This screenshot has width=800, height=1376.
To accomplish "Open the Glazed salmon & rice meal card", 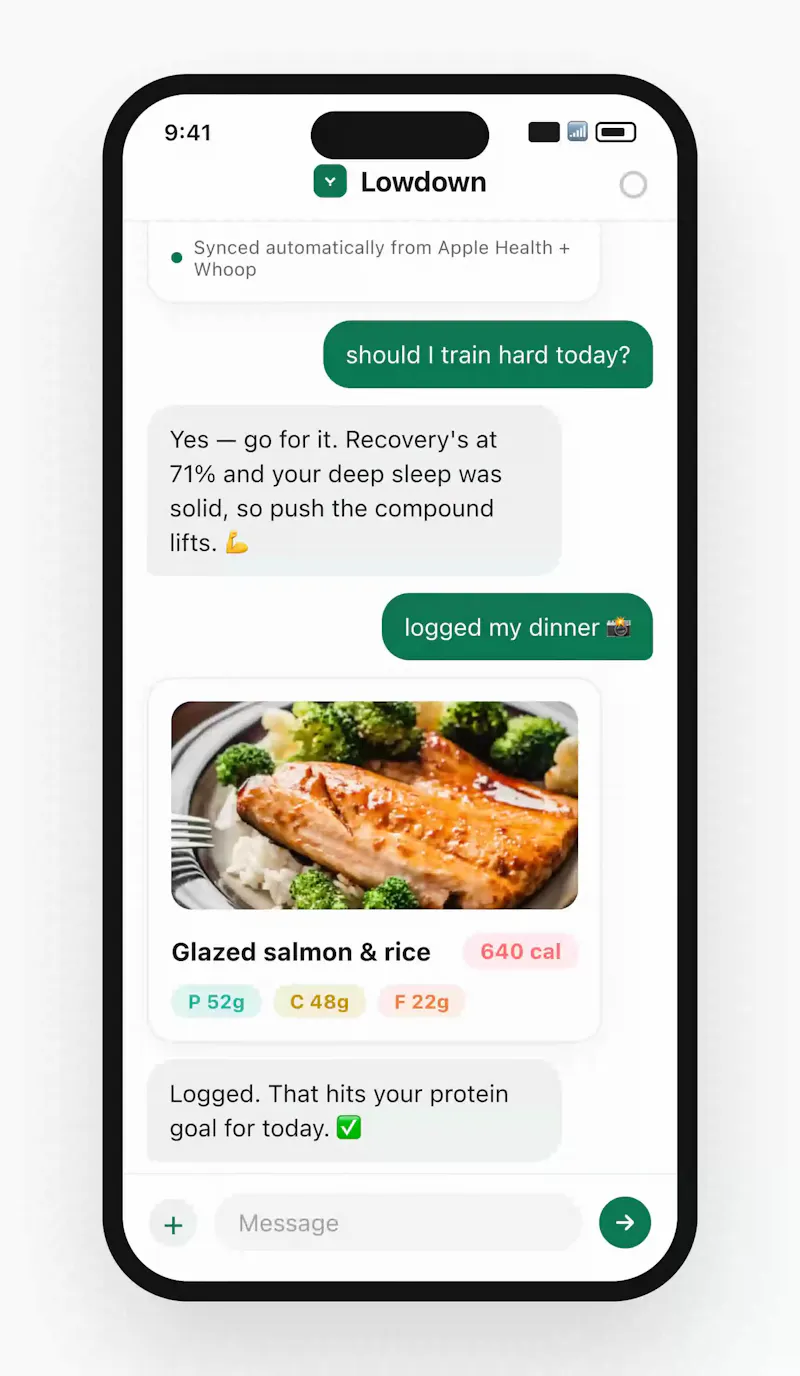I will click(374, 860).
